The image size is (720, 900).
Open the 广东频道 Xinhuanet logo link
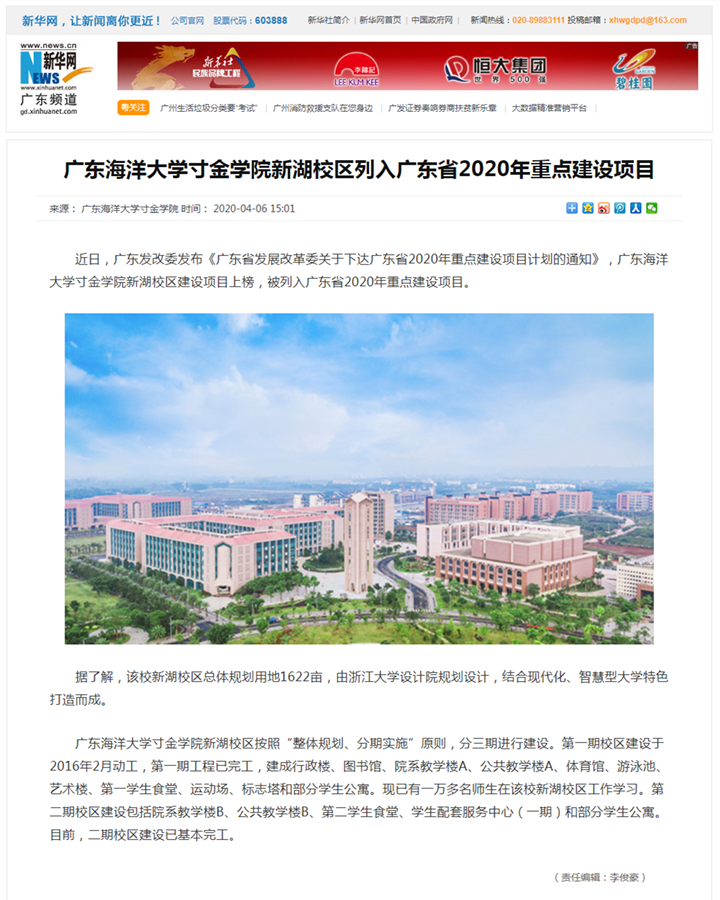click(x=54, y=78)
